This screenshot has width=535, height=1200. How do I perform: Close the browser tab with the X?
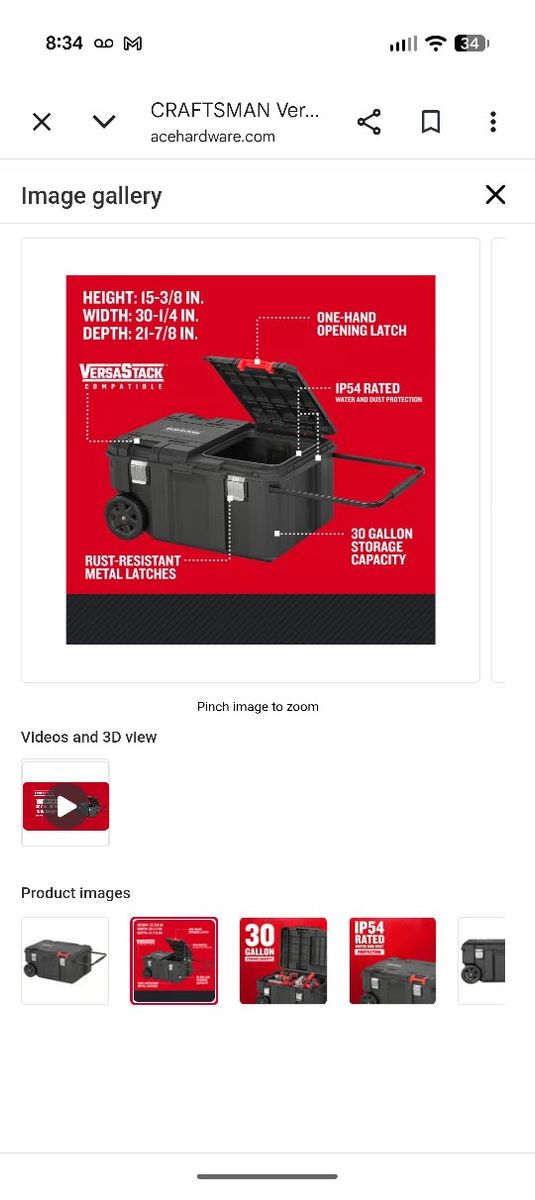point(41,122)
